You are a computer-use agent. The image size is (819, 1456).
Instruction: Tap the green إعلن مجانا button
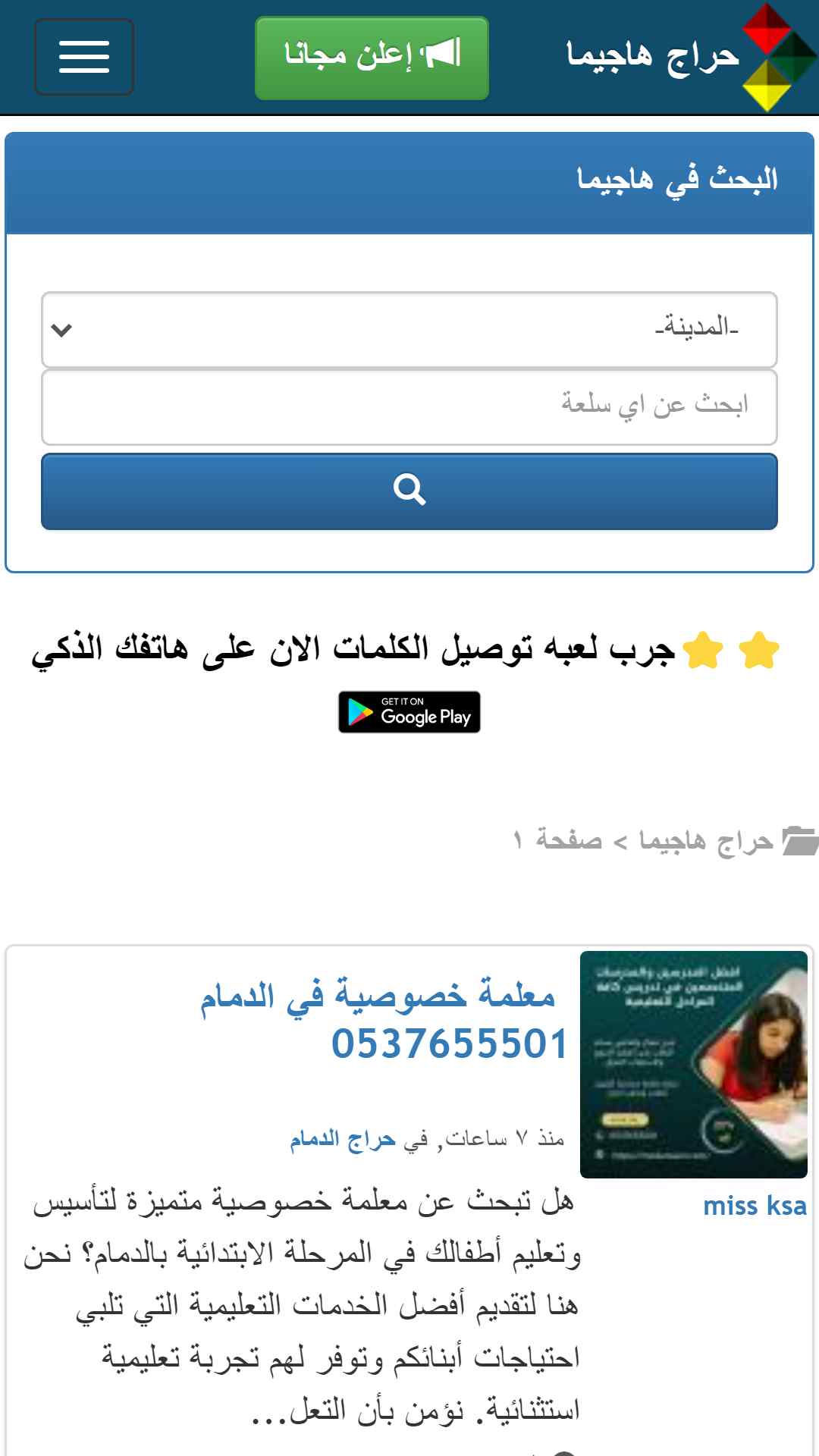(x=372, y=58)
